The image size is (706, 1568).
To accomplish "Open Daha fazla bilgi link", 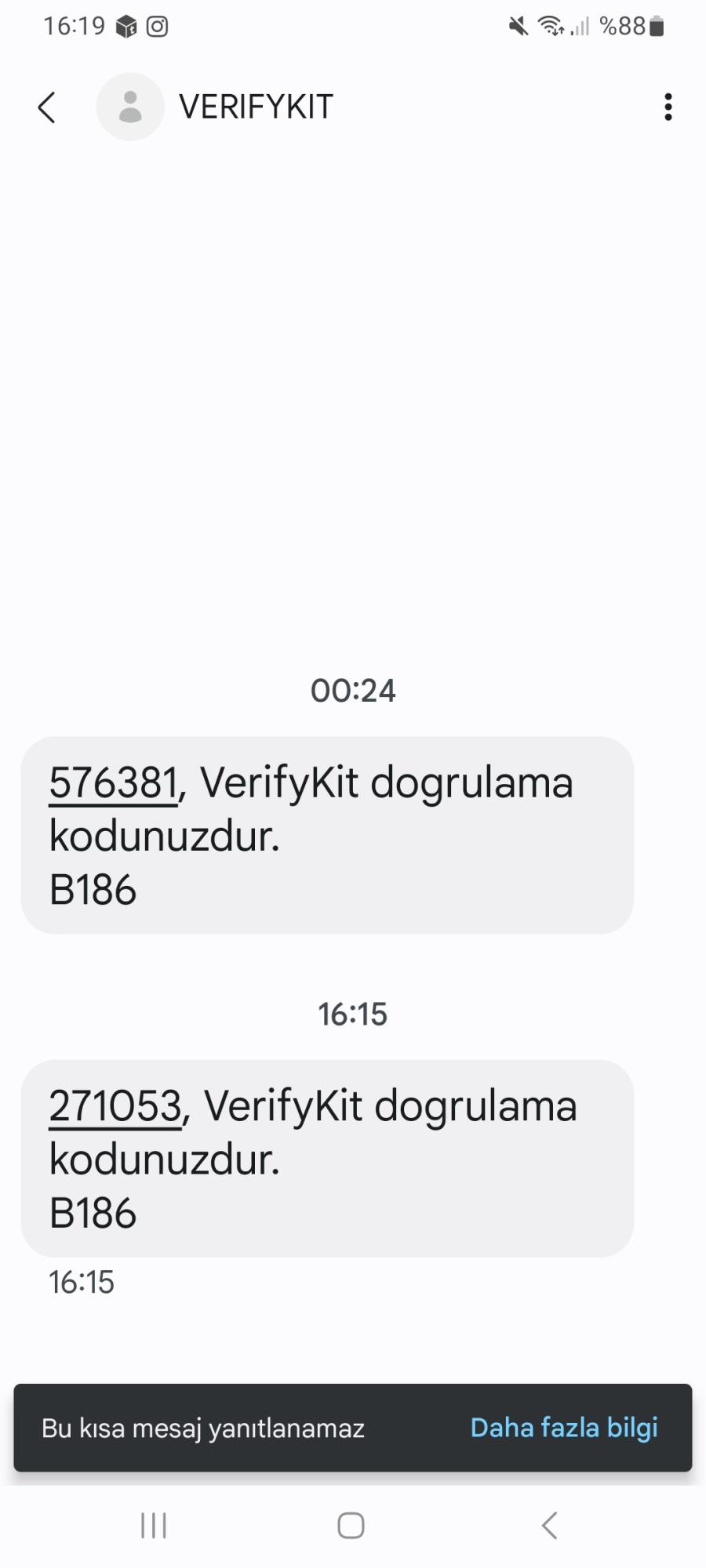I will (x=563, y=1427).
